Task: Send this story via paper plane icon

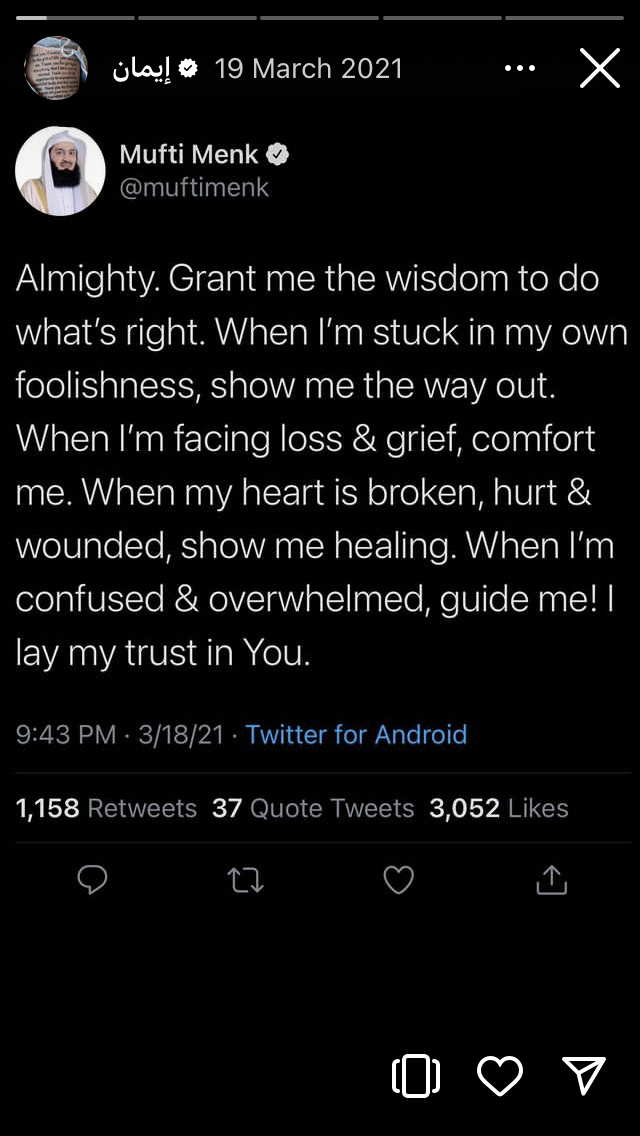Action: (583, 1075)
